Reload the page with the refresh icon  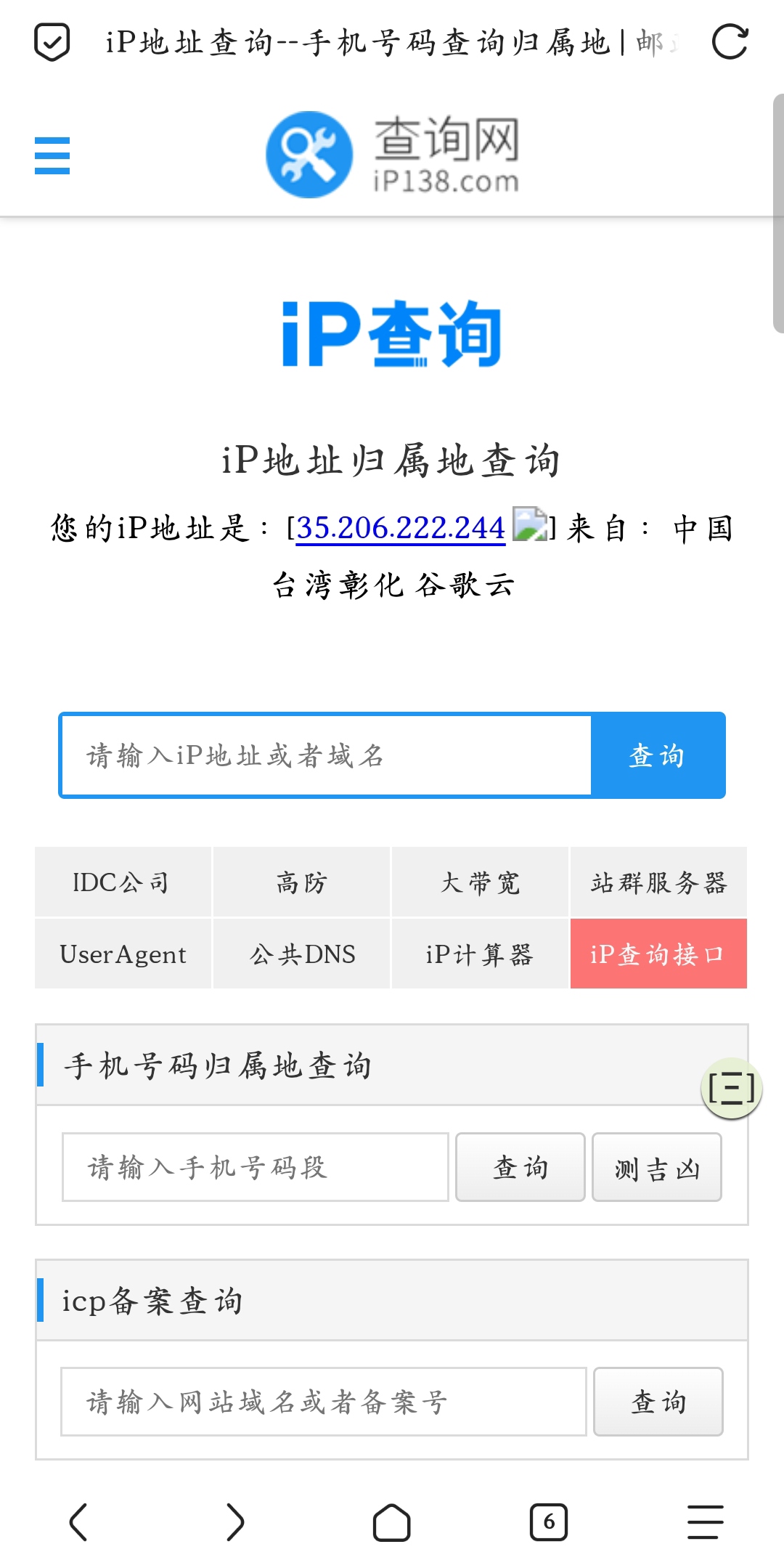tap(730, 42)
